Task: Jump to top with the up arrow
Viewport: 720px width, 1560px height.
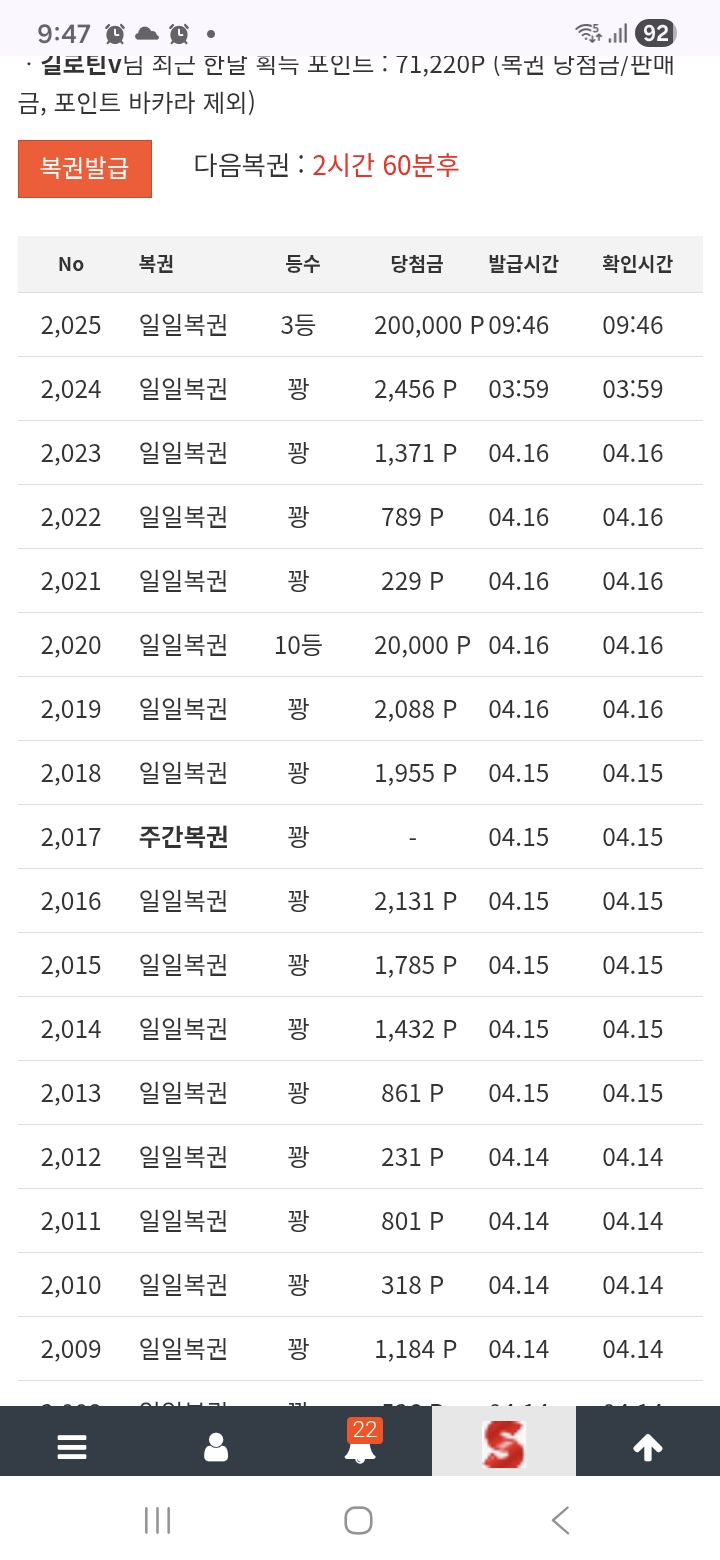Action: pos(648,1447)
